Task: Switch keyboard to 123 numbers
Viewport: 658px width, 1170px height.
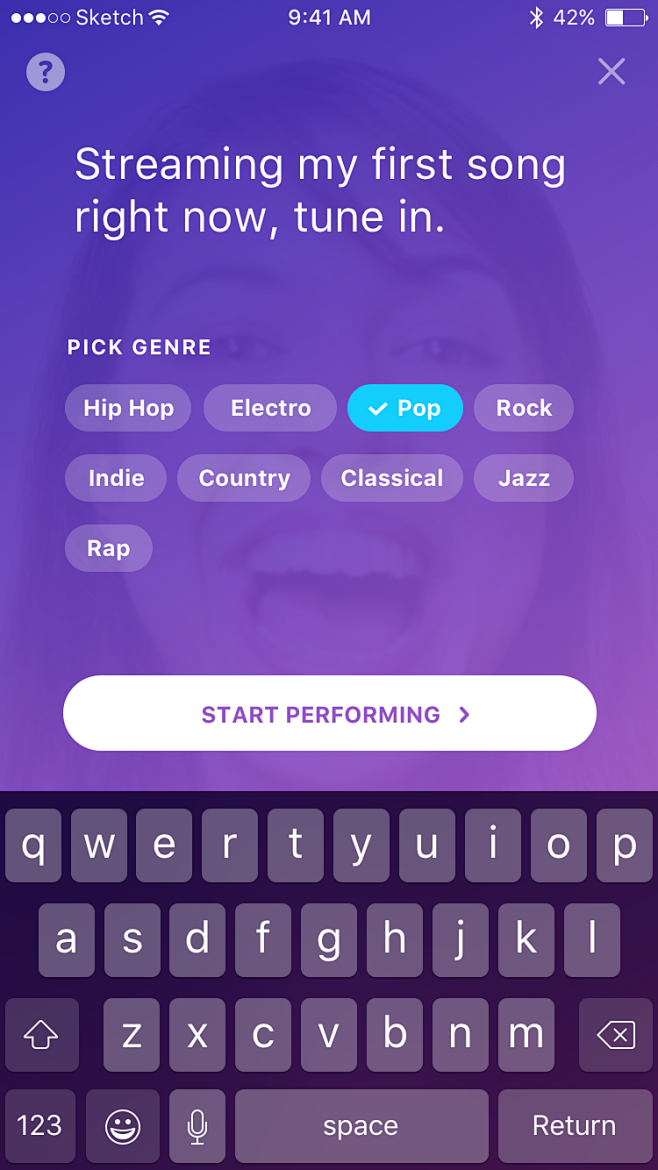Action: tap(40, 1126)
